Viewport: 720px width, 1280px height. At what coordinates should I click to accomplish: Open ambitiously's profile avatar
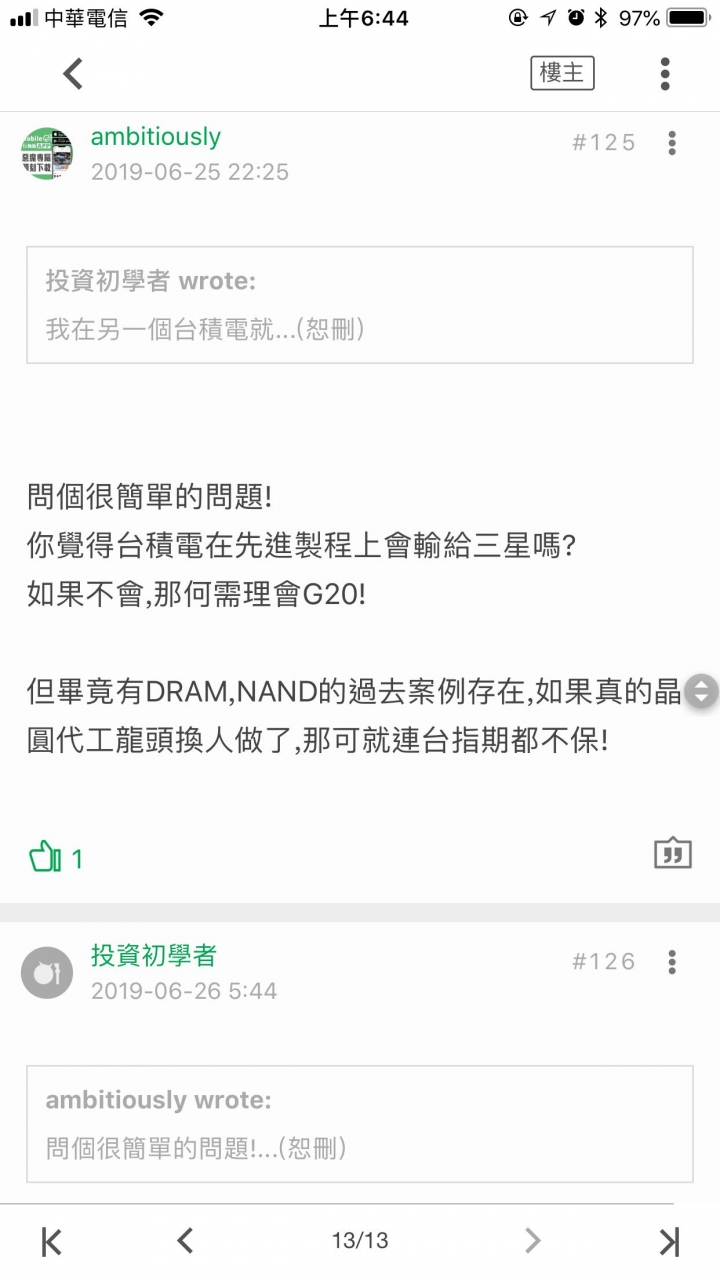pos(47,153)
